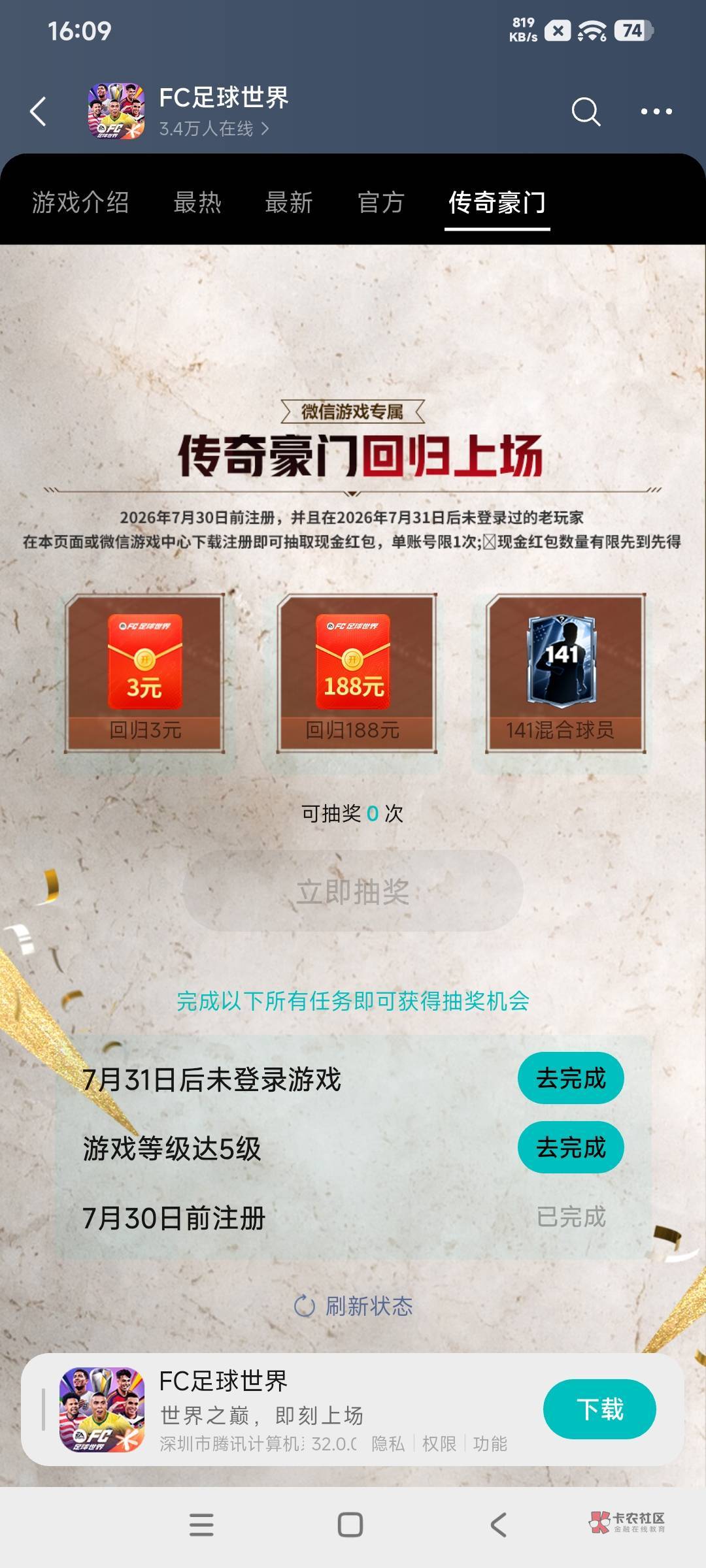The width and height of the screenshot is (706, 1568).
Task: Download FC足球世界 with the 下载 button
Action: pyautogui.click(x=599, y=1409)
